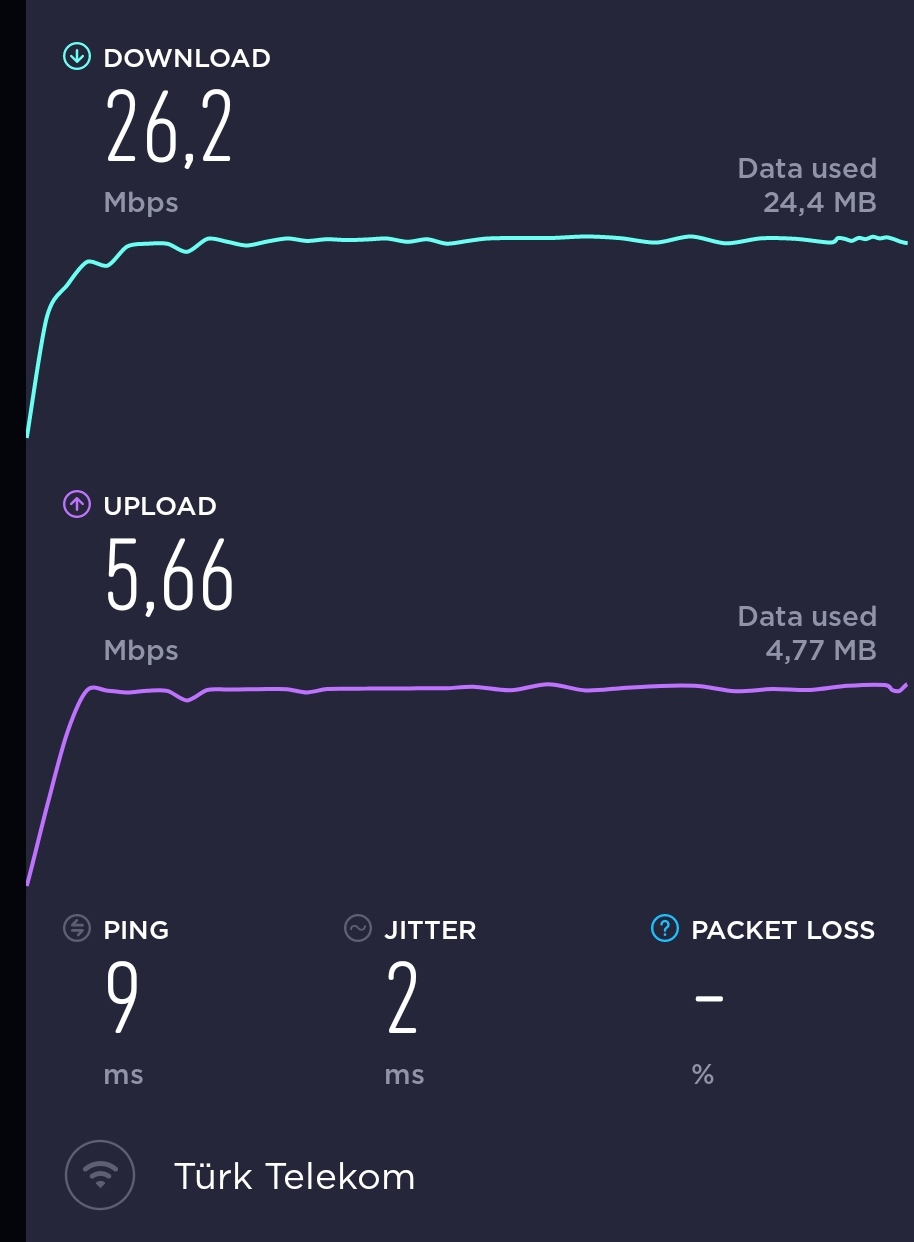This screenshot has height=1242, width=914.
Task: Open the Packet Loss help icon
Action: tap(664, 929)
